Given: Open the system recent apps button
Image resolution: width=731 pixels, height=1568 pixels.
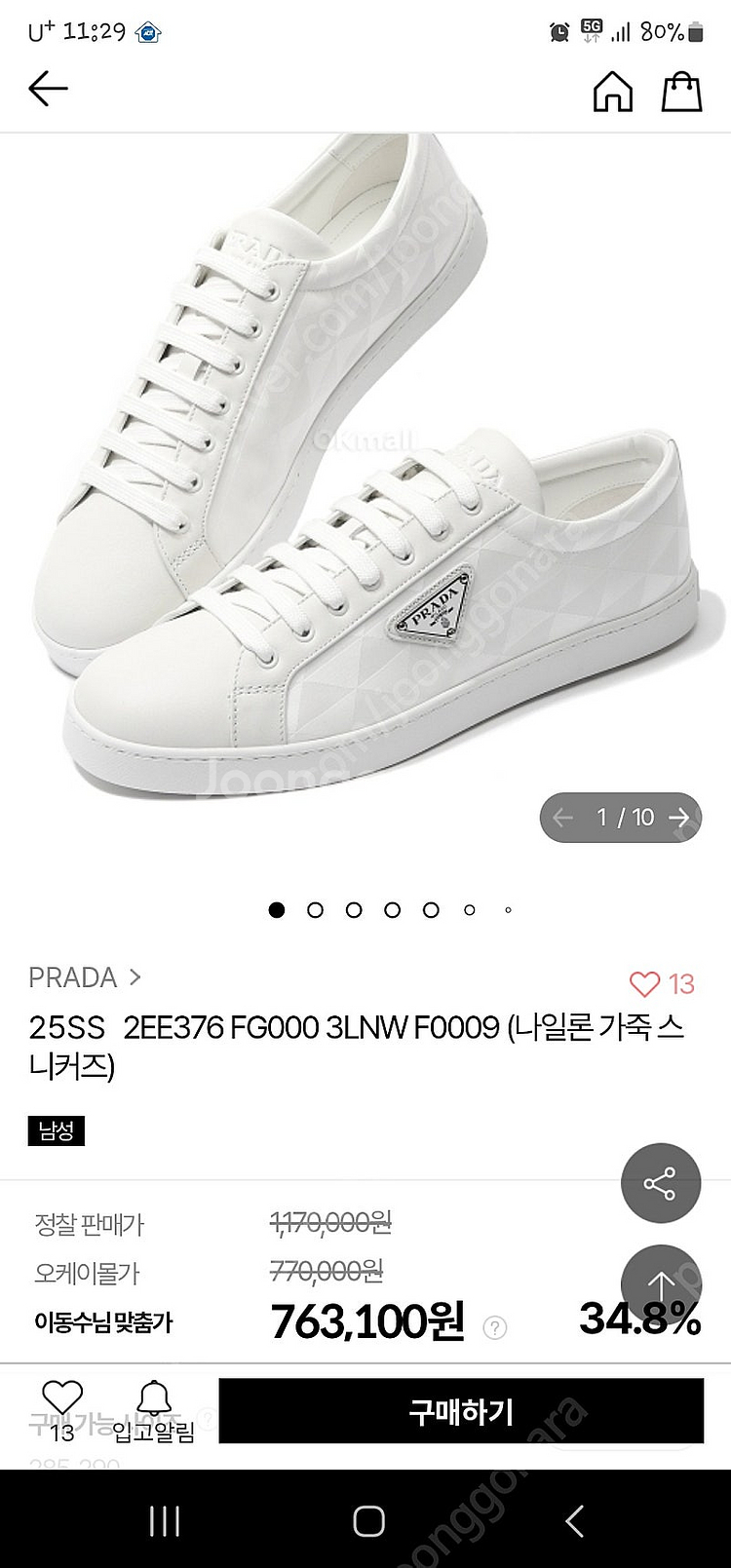Looking at the screenshot, I should pos(164,1520).
